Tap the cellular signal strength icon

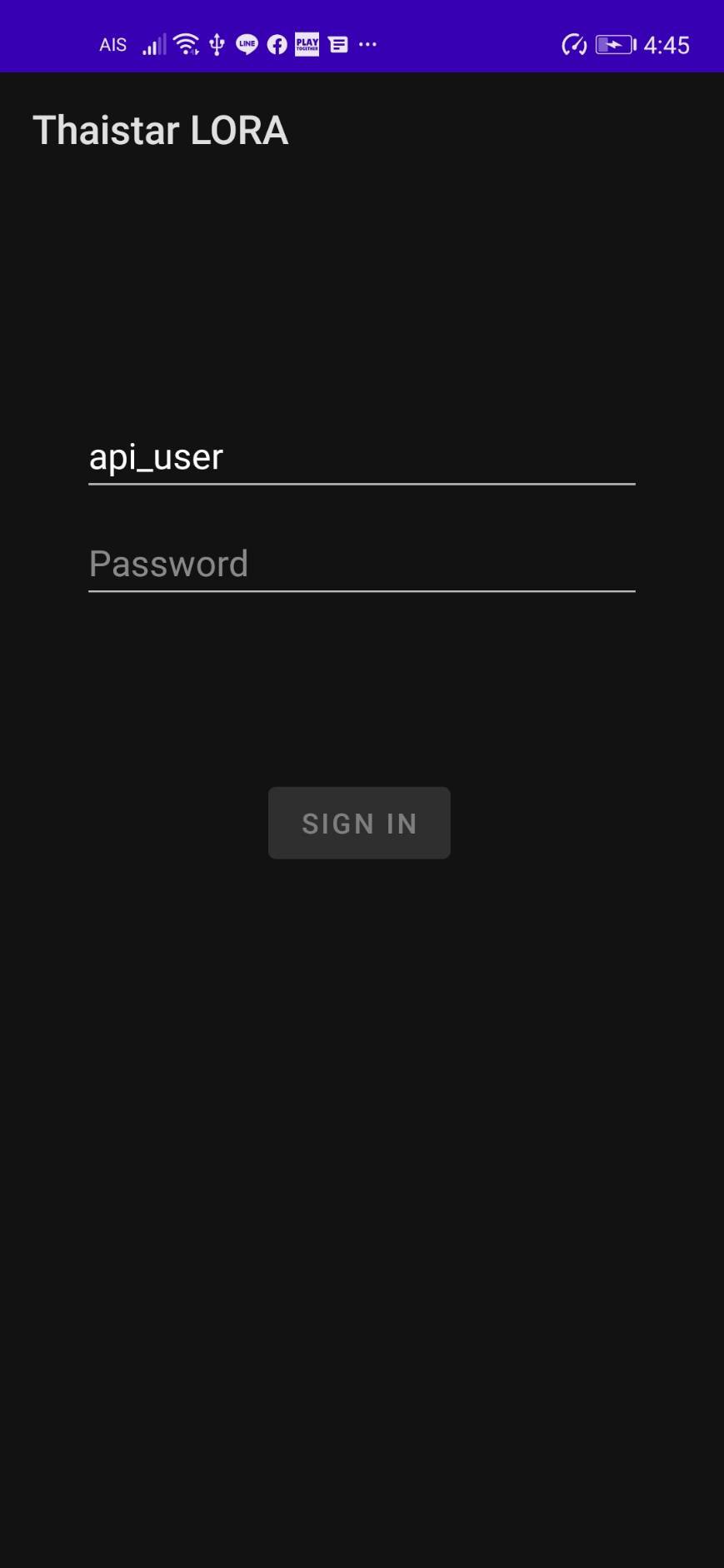[153, 44]
